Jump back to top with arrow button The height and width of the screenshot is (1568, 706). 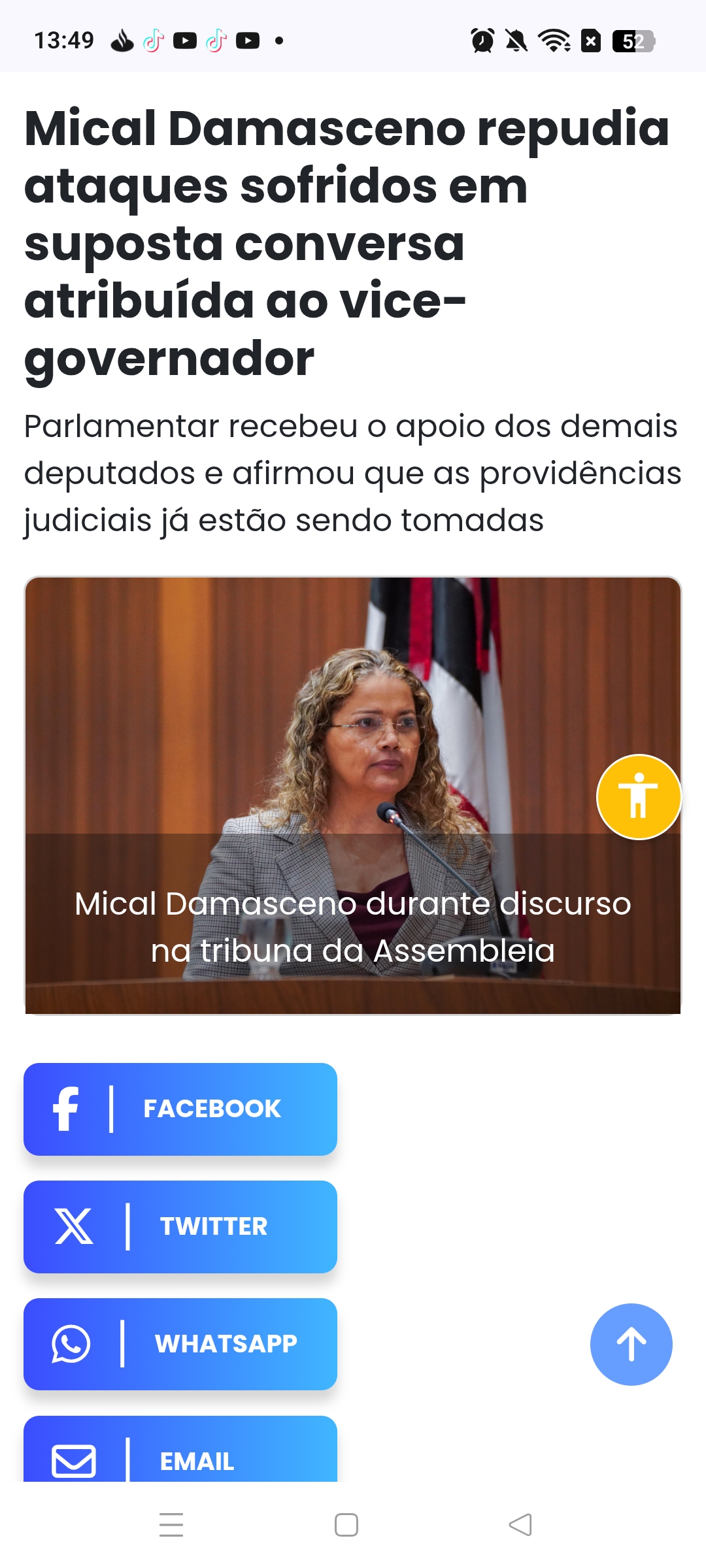pos(631,1344)
